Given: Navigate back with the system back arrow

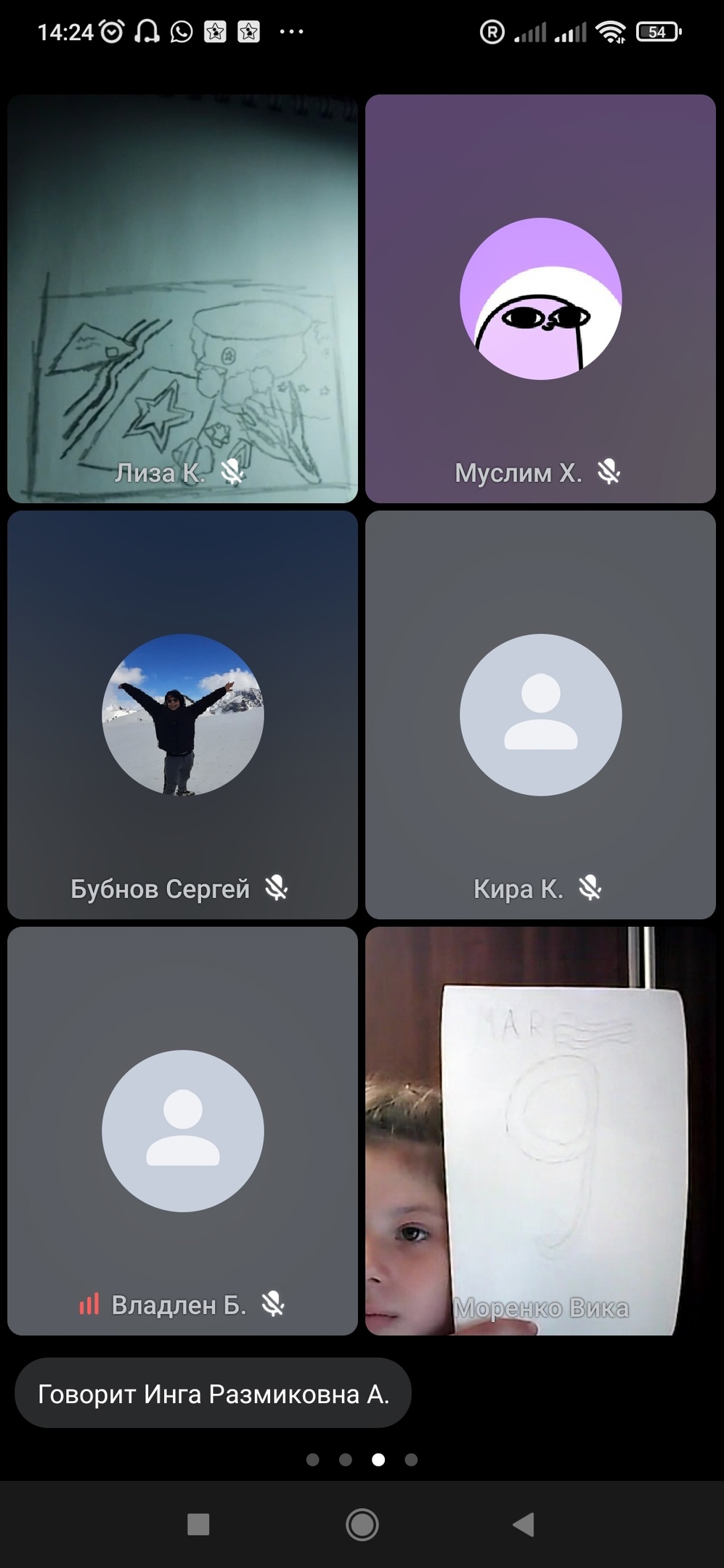Looking at the screenshot, I should 524,1524.
